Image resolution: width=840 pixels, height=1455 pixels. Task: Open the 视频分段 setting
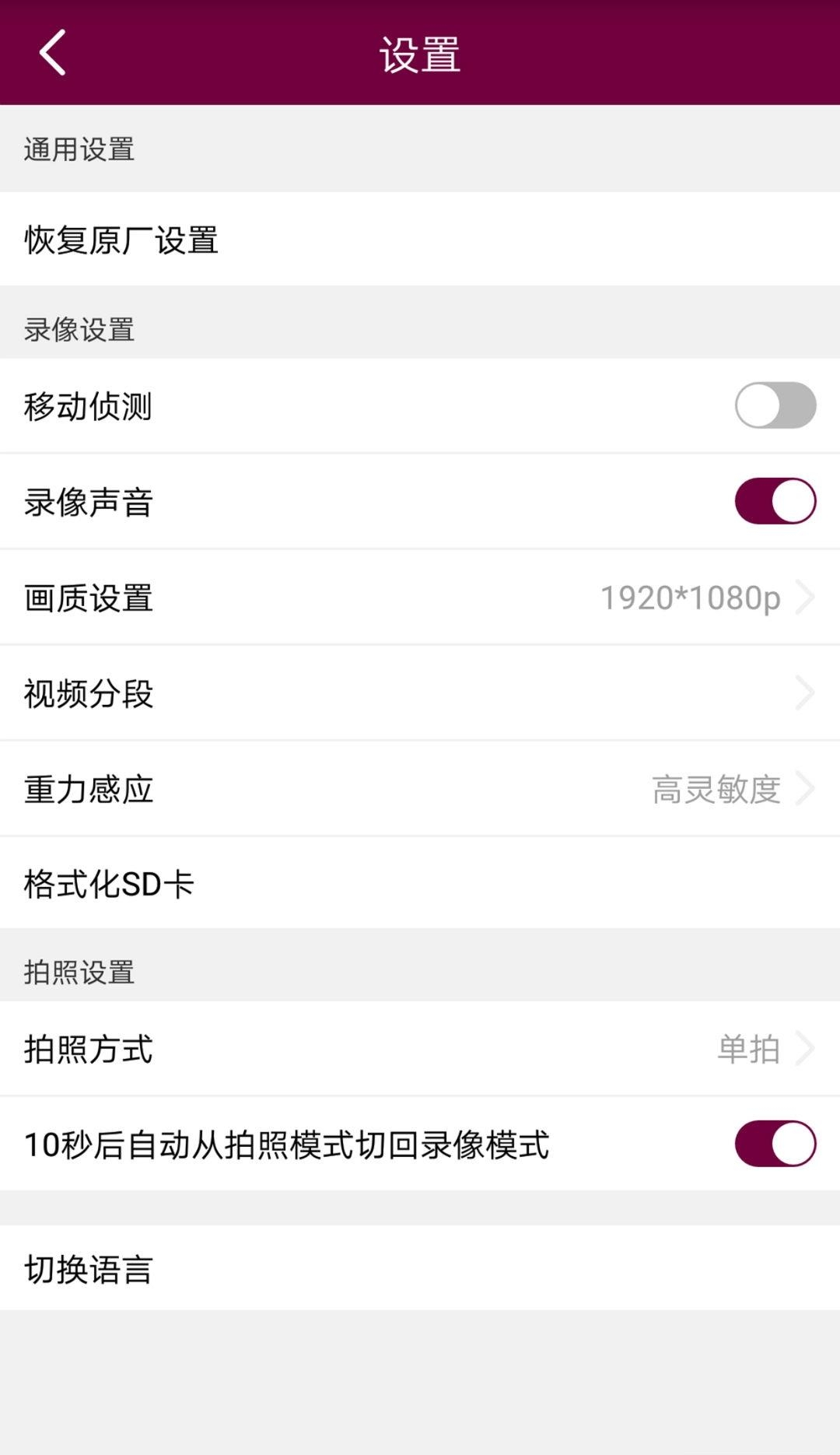[x=420, y=693]
